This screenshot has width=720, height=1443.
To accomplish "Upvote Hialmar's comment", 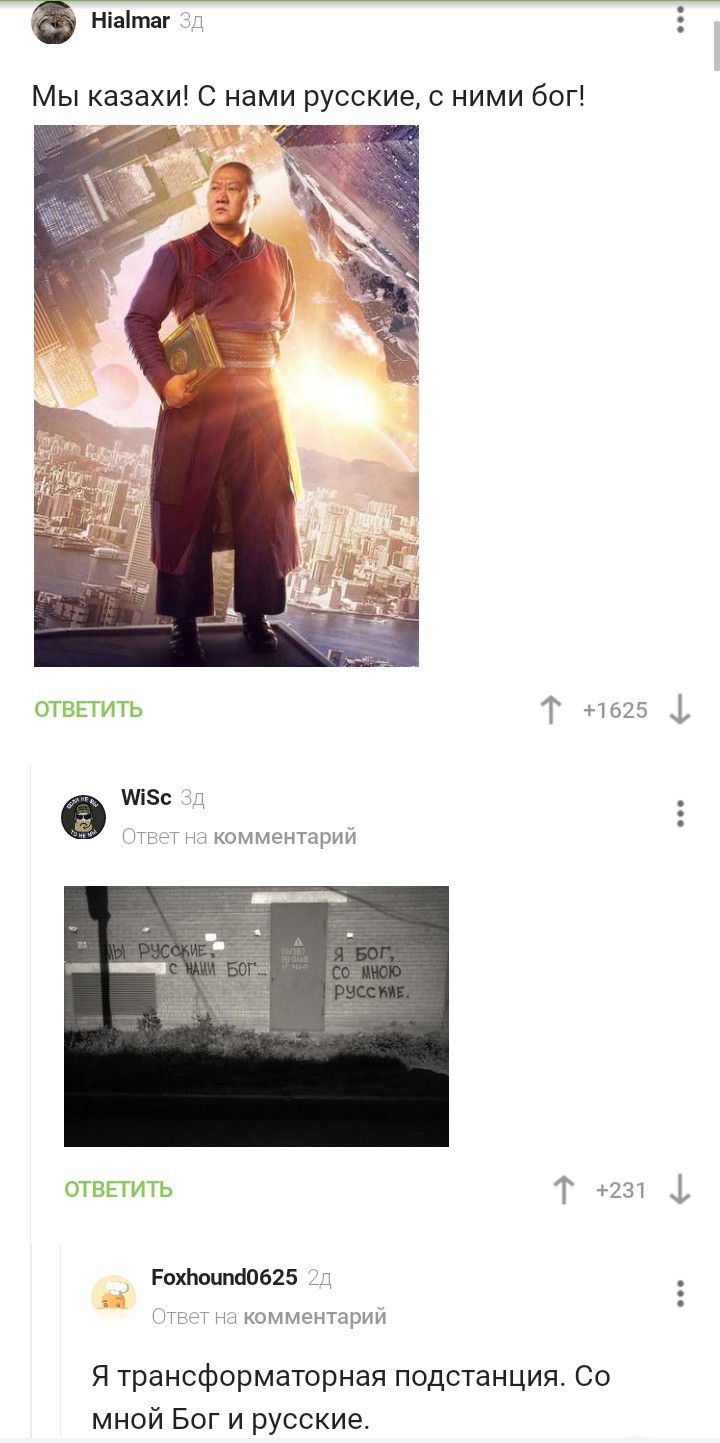I will (551, 710).
